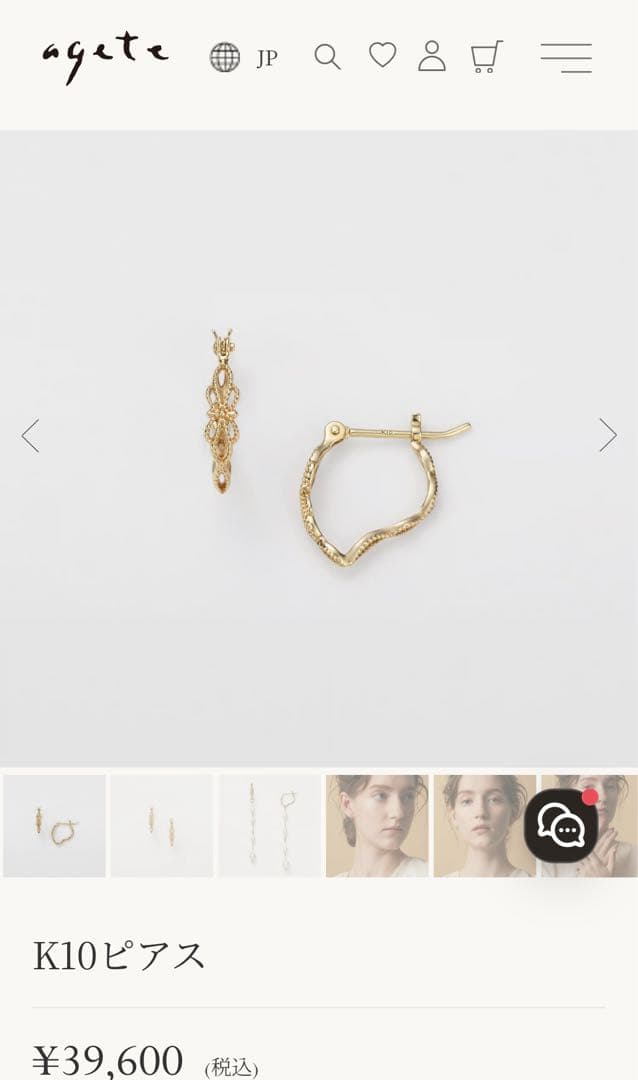Select the first thumbnail with hoop earrings
638x1080 pixels.
click(54, 826)
